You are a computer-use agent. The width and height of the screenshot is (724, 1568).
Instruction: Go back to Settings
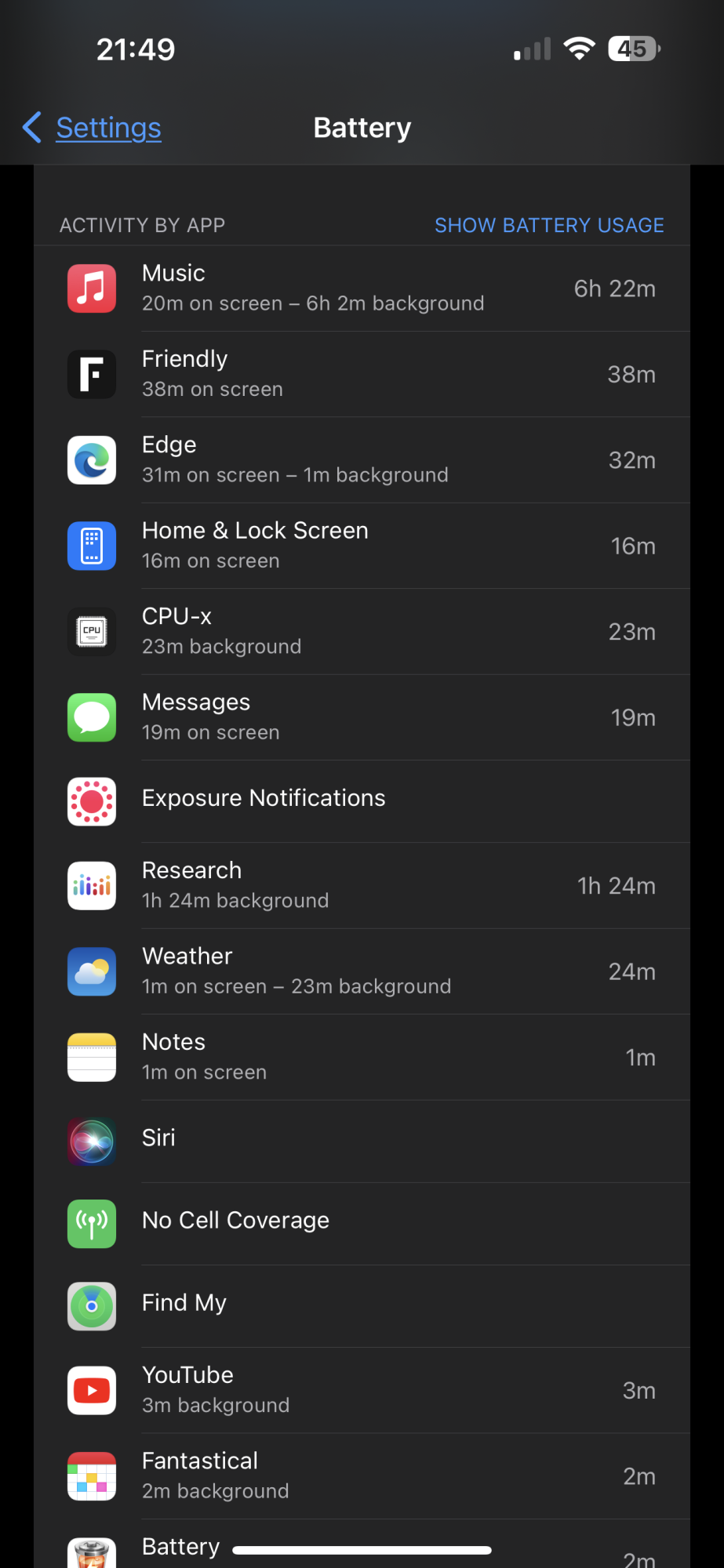pos(93,128)
